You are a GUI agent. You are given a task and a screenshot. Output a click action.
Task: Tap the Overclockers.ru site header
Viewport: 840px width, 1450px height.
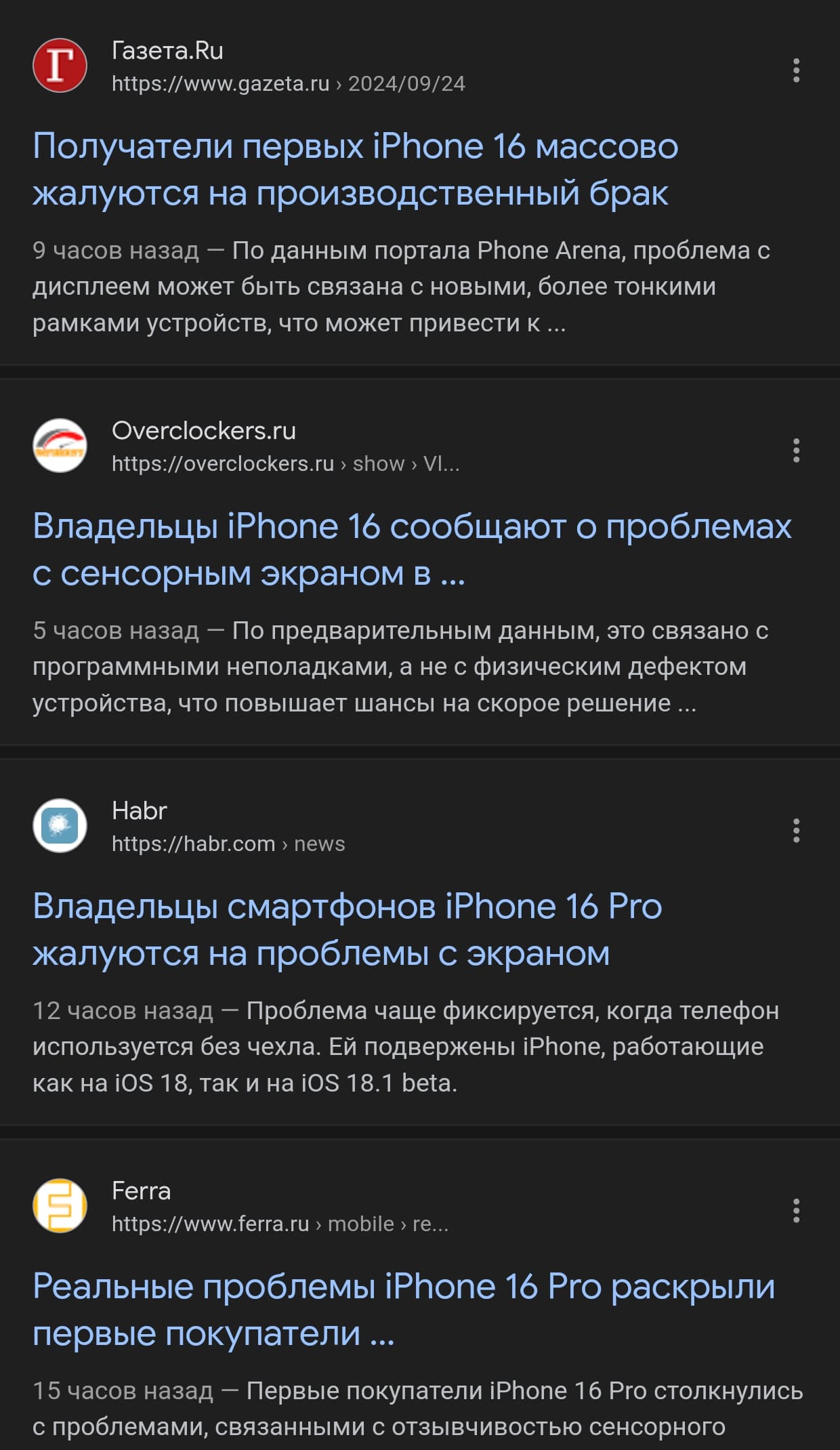(x=247, y=447)
